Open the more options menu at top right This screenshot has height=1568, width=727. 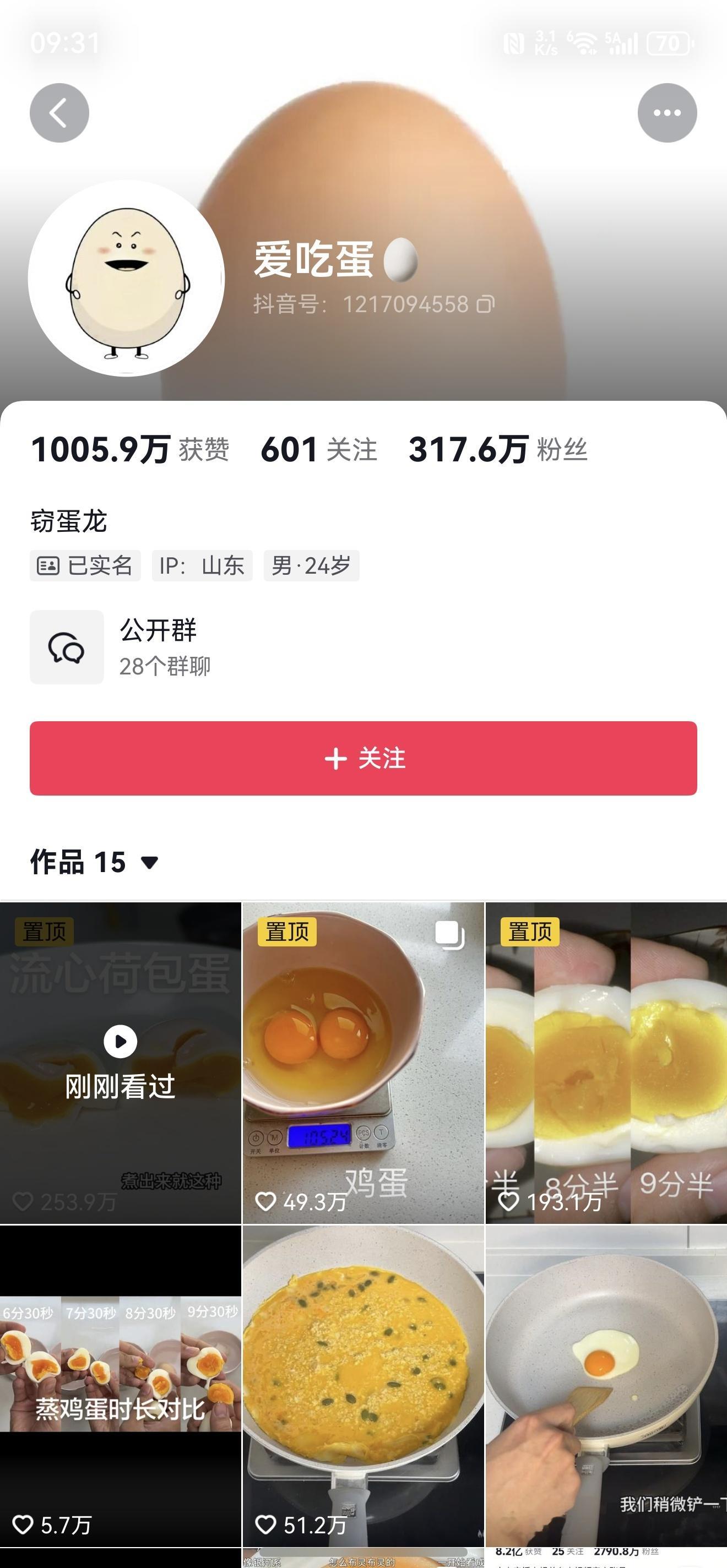click(668, 111)
